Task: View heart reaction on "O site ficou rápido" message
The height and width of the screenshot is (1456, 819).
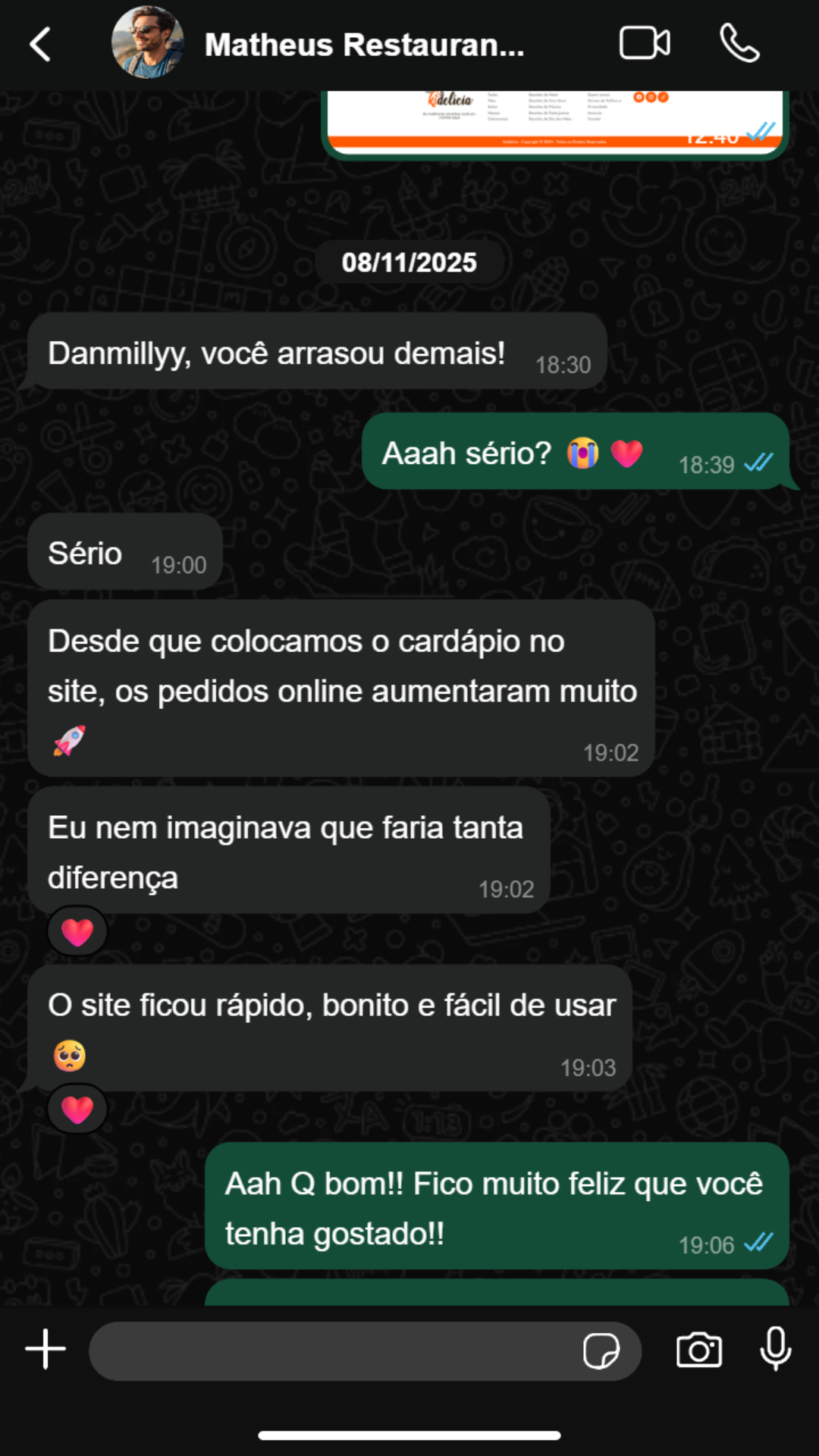Action: 77,1109
